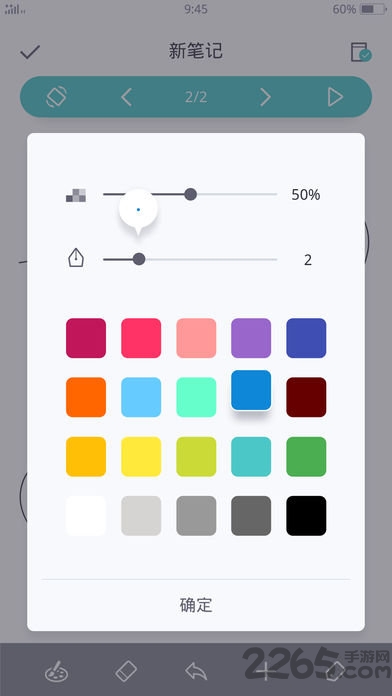This screenshot has width=392, height=696.
Task: Play the note animation
Action: 335,97
